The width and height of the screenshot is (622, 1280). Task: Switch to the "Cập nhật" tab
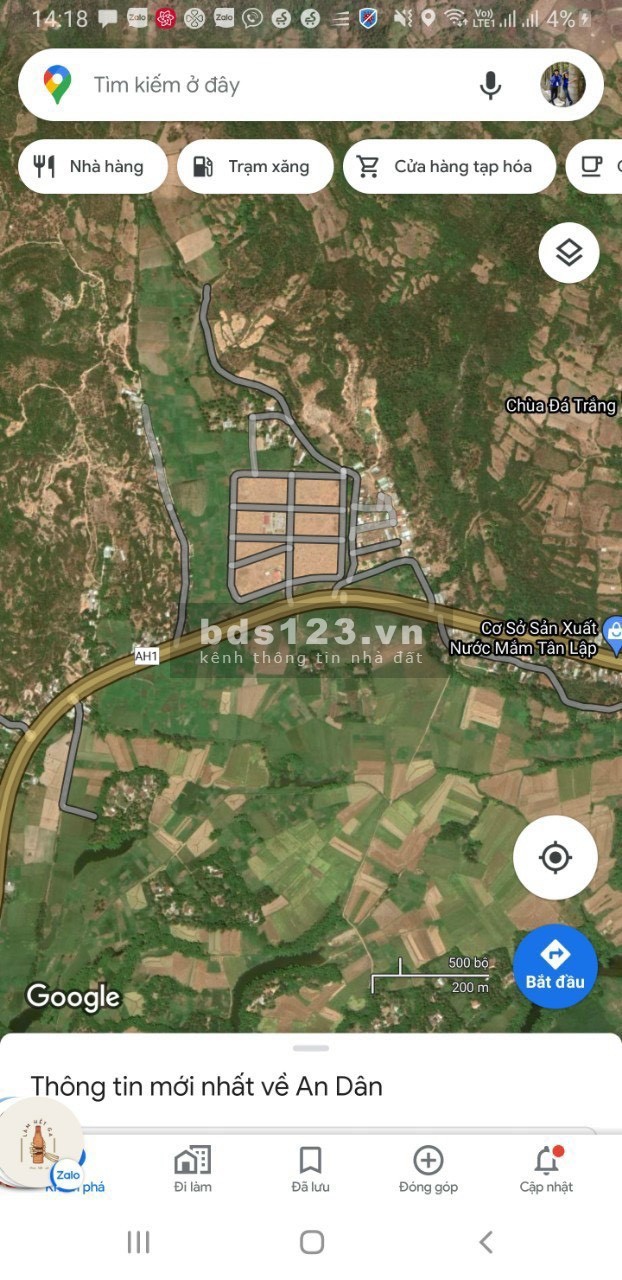coord(546,1168)
